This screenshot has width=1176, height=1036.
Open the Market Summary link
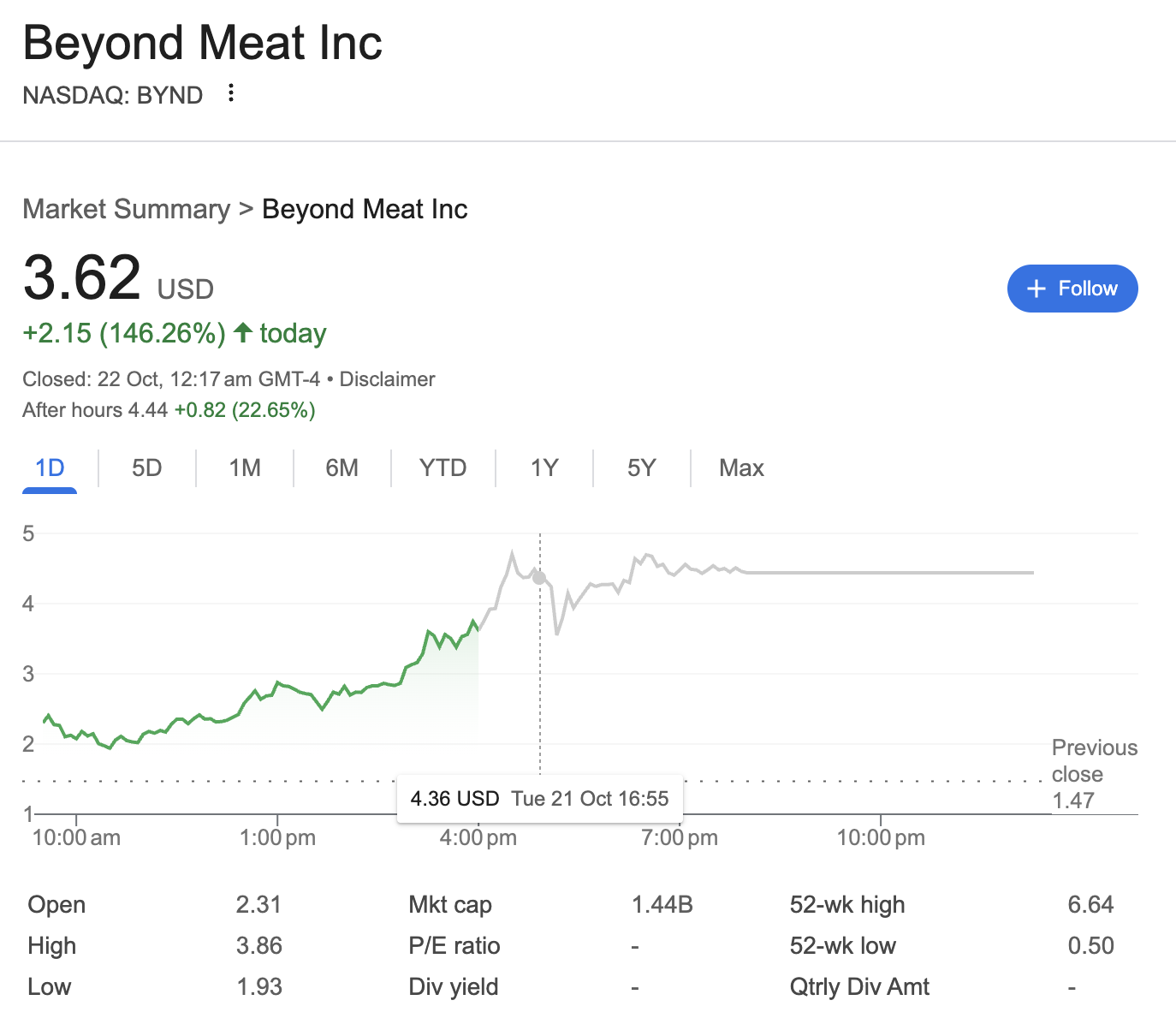click(127, 209)
